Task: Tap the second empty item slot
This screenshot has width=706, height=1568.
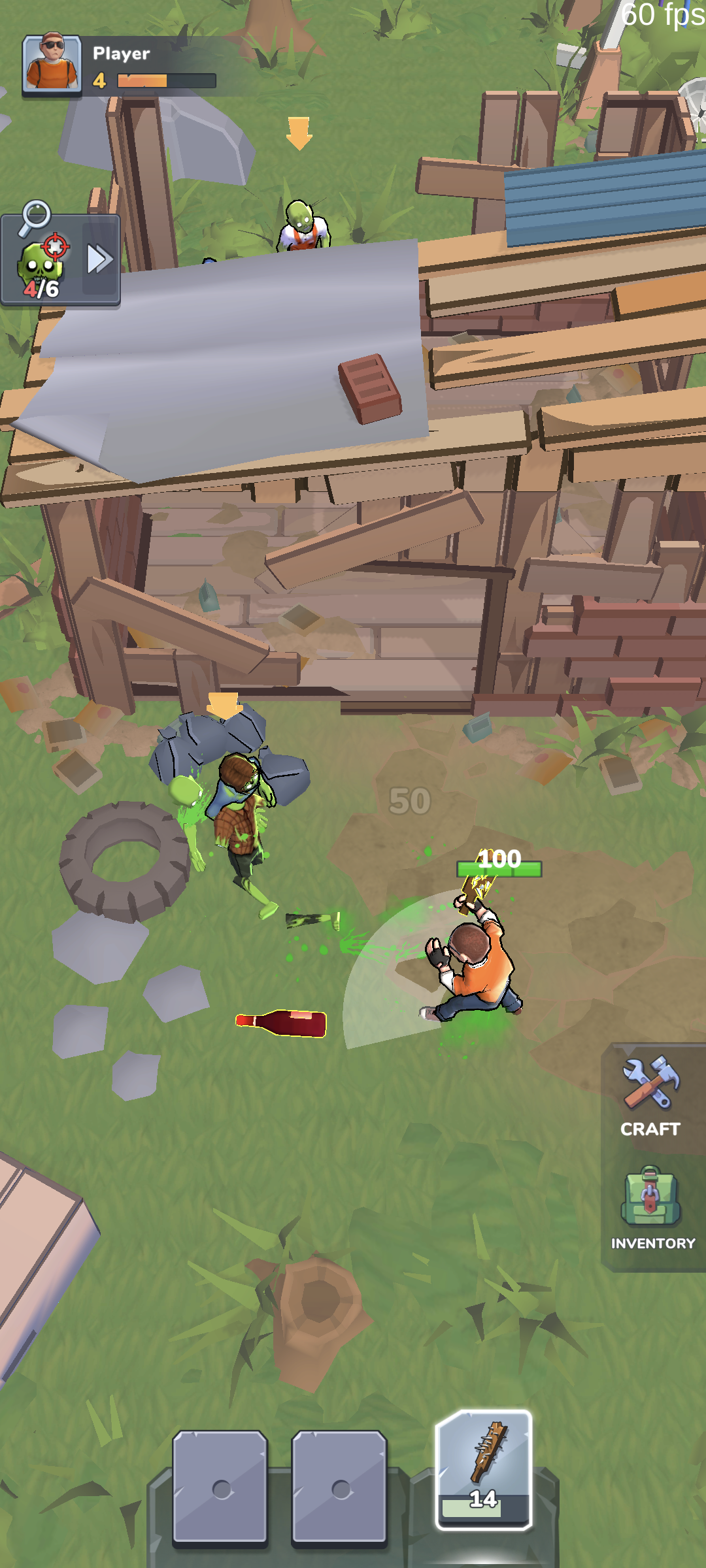Action: point(339,1486)
